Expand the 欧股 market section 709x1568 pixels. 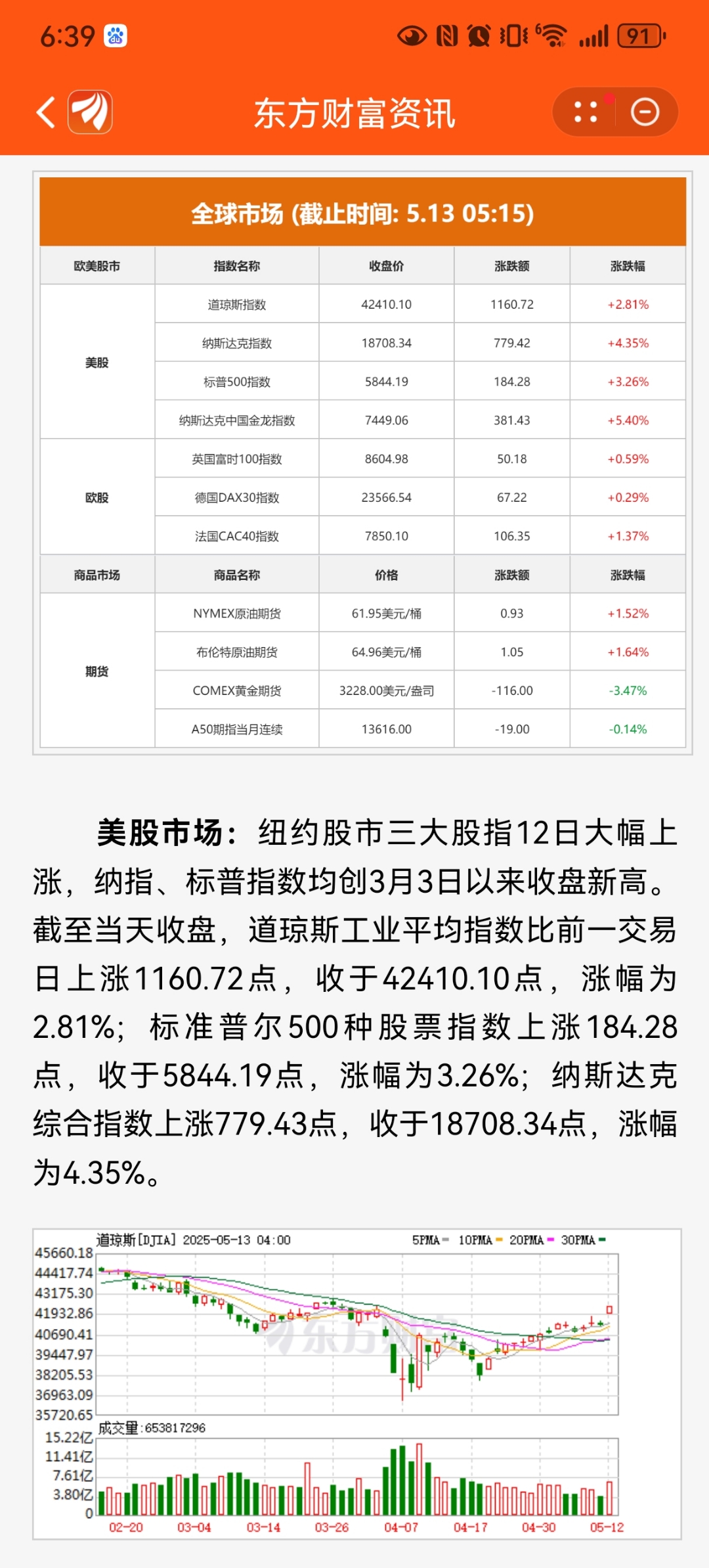coord(97,497)
